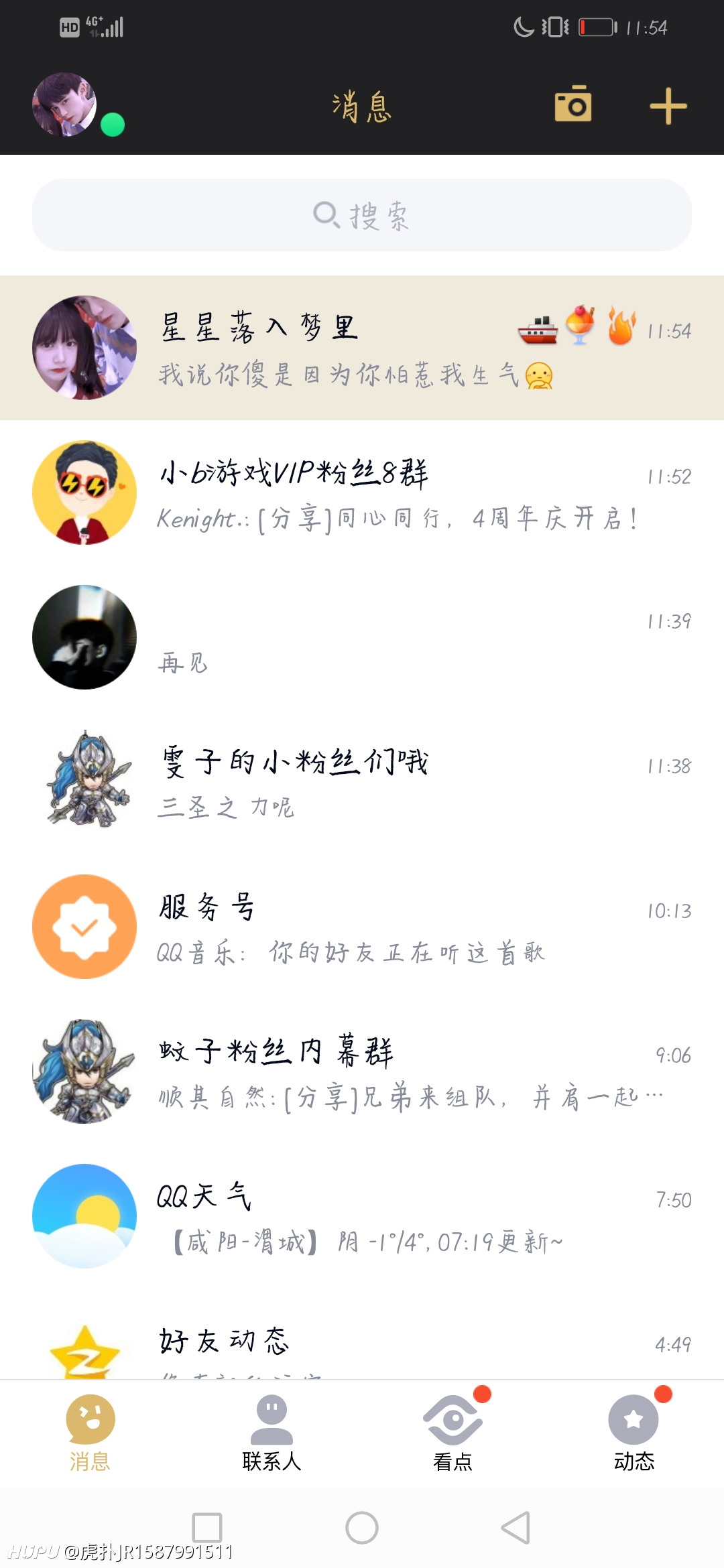
Task: Switch to the 看点 tab
Action: [452, 1433]
